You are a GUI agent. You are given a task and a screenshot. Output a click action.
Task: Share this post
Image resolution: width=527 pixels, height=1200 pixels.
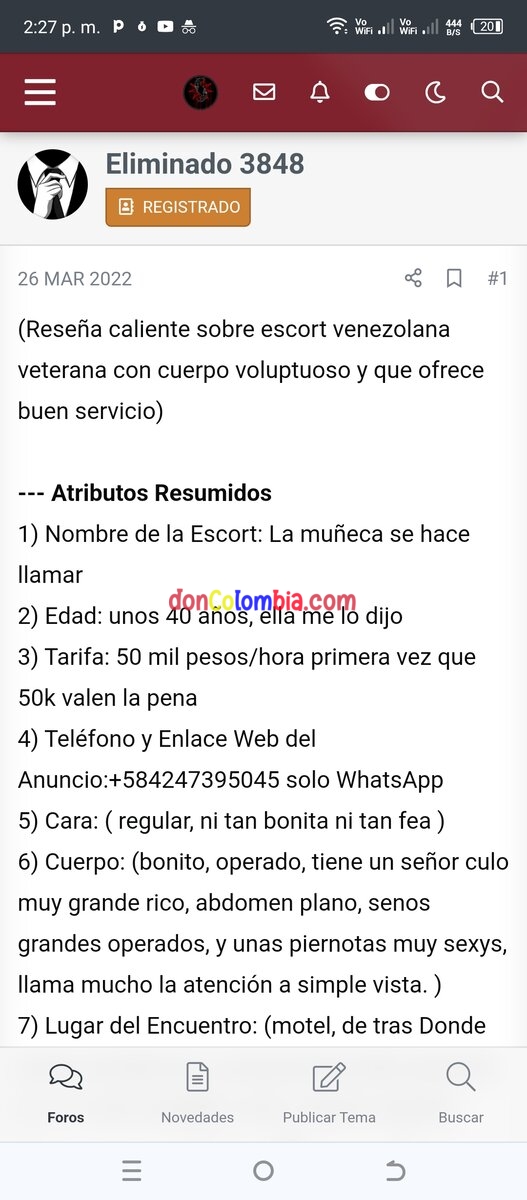click(413, 278)
